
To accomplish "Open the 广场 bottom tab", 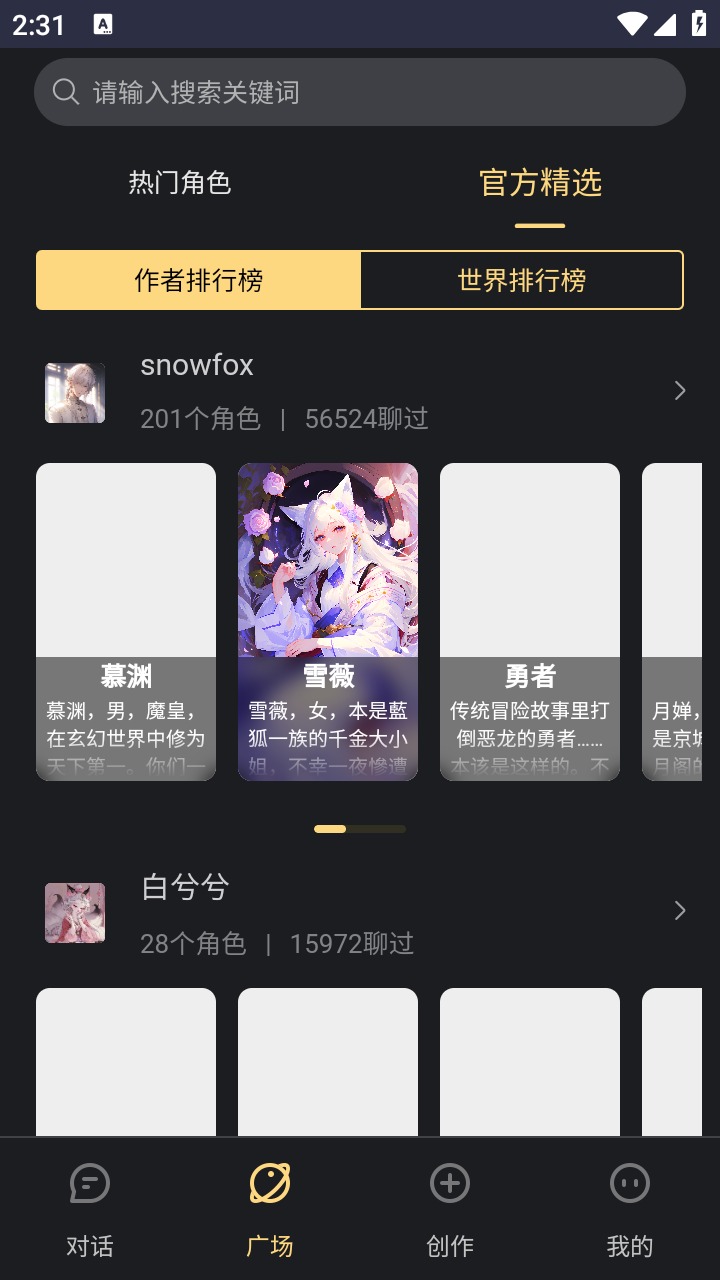I will click(x=270, y=1208).
